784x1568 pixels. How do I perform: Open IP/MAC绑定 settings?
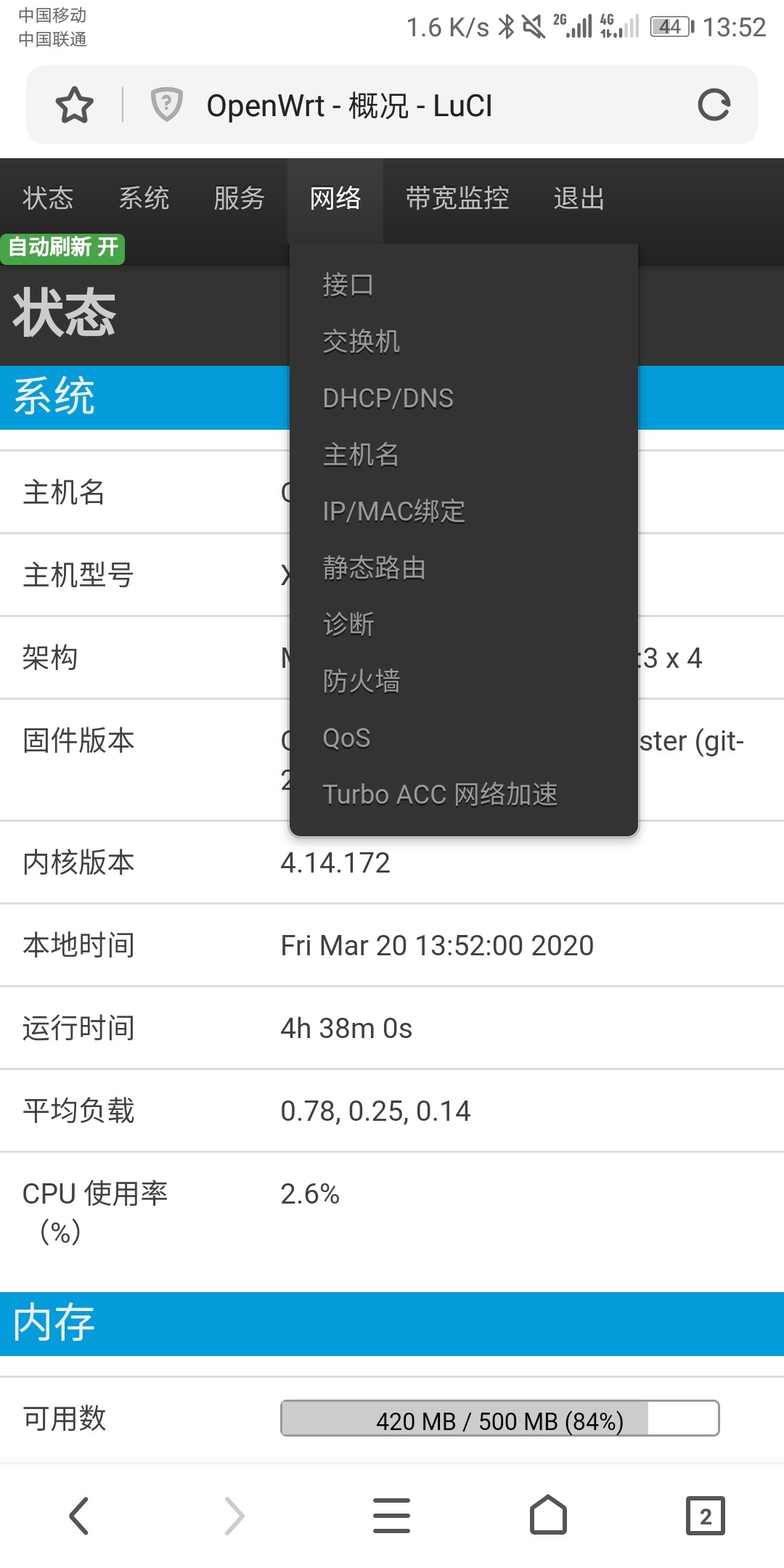(x=395, y=511)
